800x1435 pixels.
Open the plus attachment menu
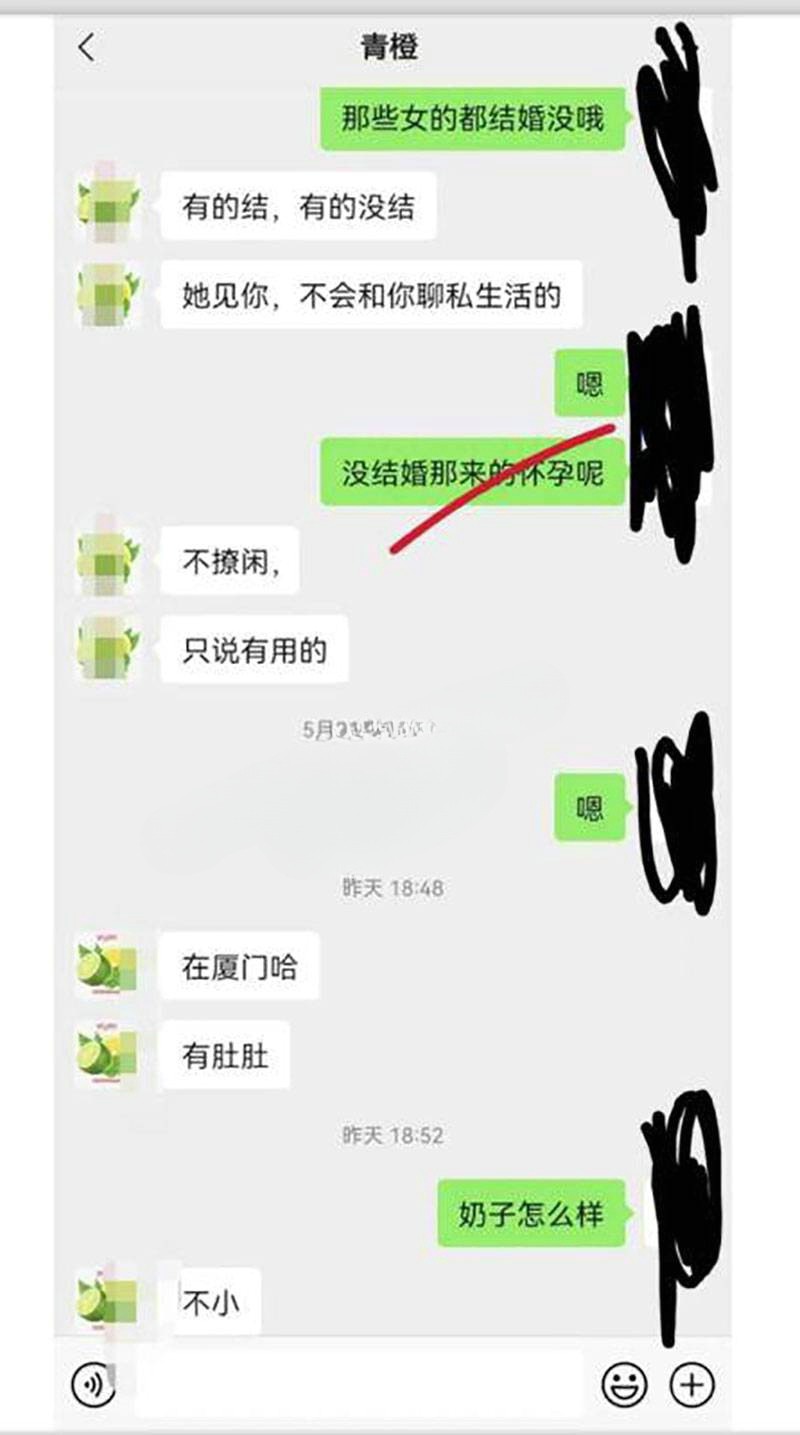coord(692,1385)
